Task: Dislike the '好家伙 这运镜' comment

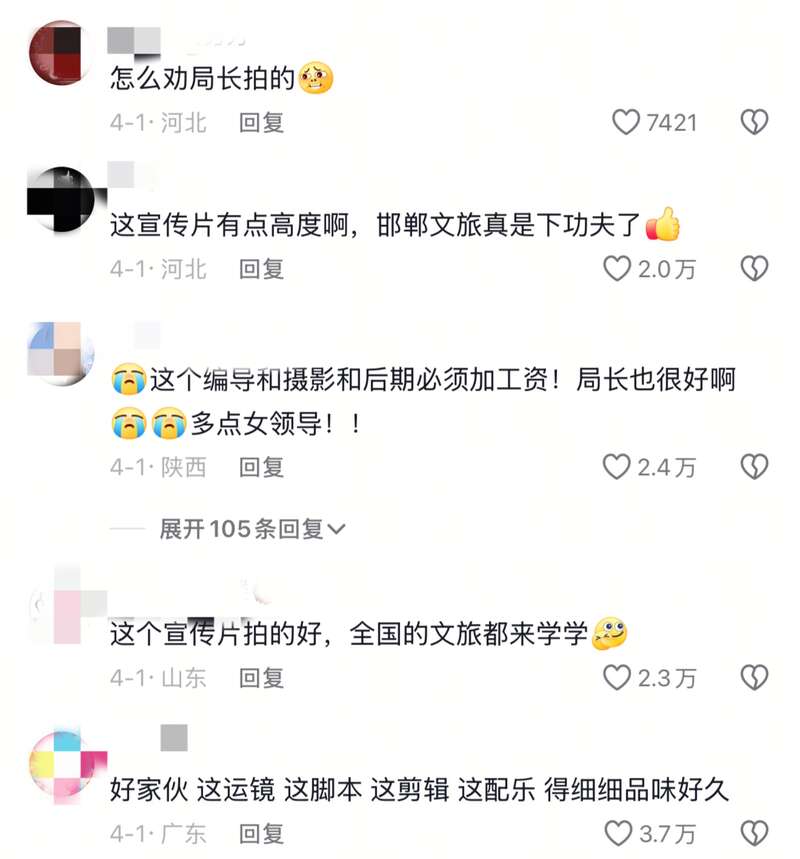Action: (x=753, y=832)
